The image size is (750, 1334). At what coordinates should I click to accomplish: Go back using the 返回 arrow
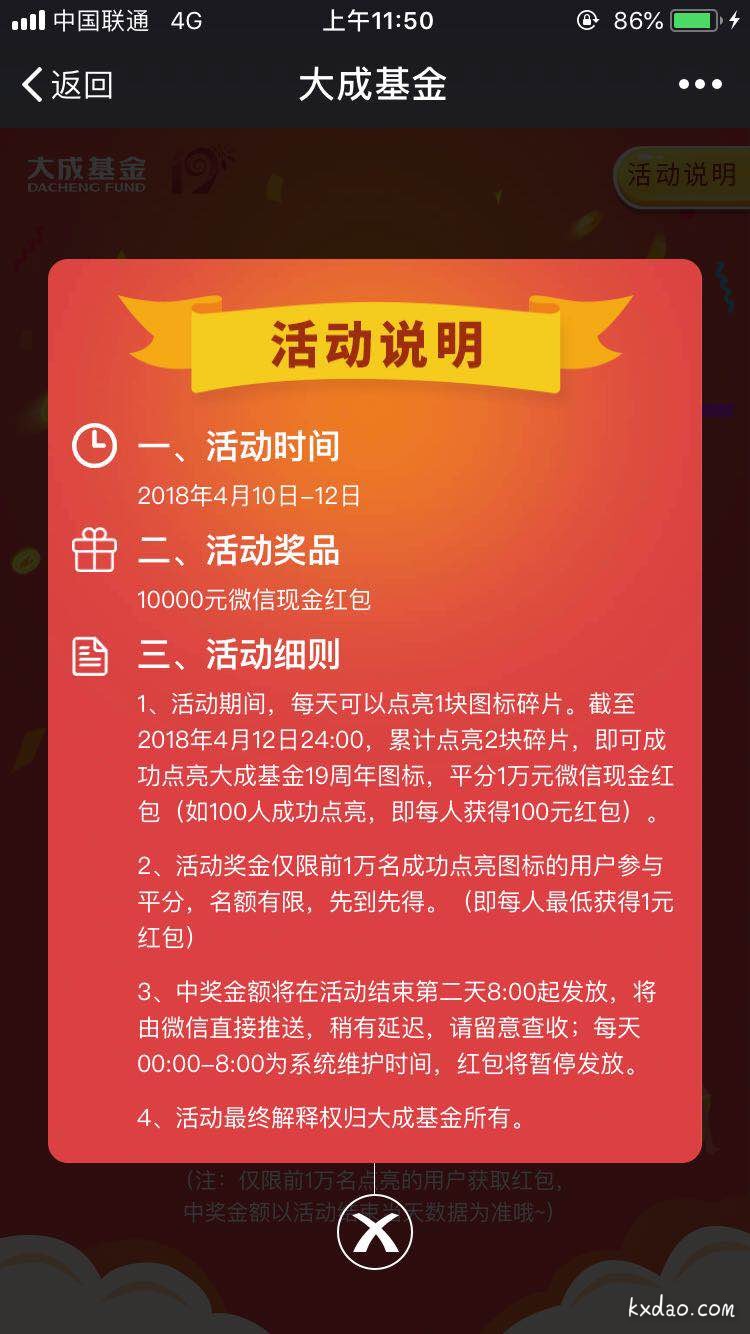(x=66, y=85)
